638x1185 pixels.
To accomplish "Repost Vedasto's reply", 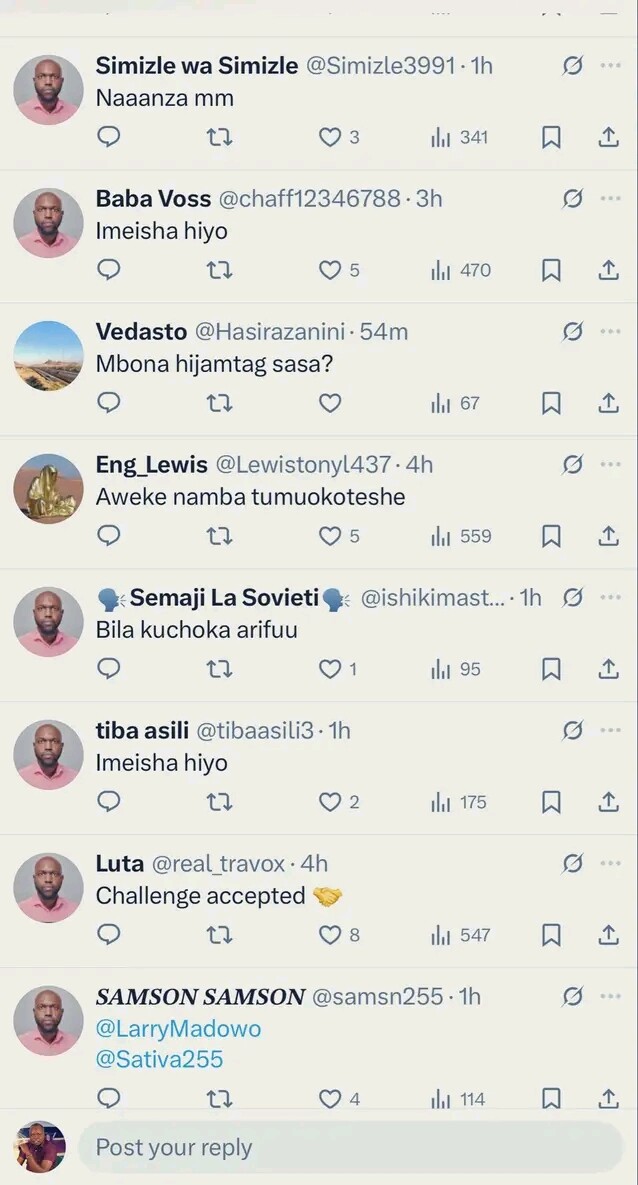I will [x=219, y=403].
